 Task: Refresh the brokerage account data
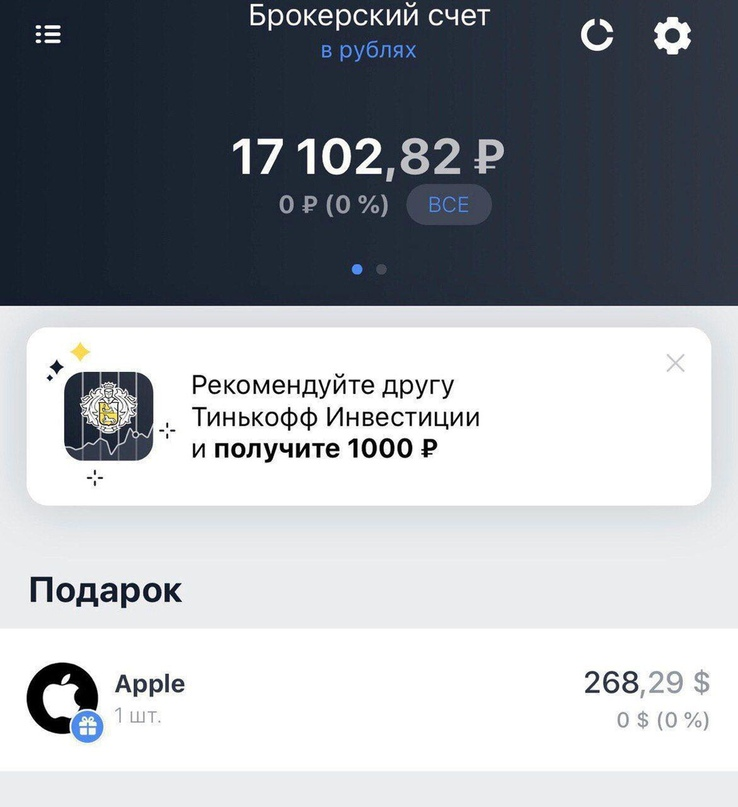coord(597,34)
